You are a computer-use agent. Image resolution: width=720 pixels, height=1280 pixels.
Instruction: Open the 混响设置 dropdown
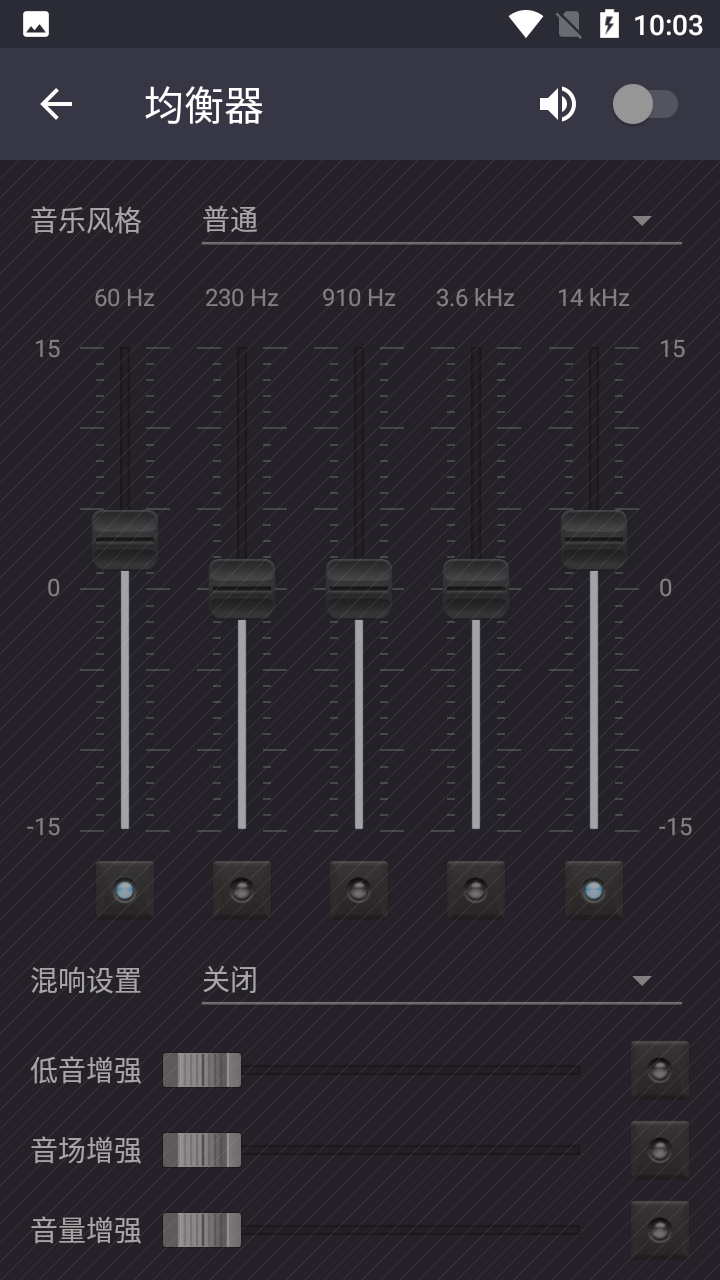point(441,981)
